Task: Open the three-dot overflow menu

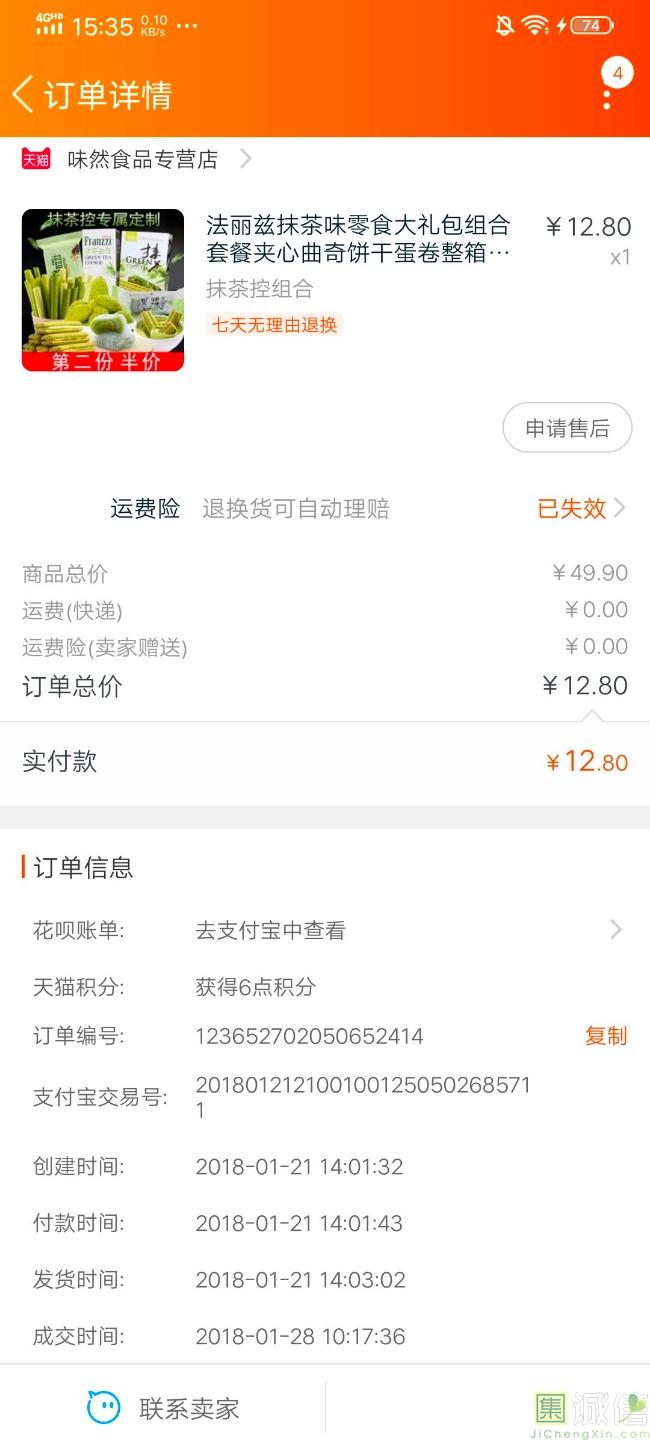Action: tap(607, 97)
